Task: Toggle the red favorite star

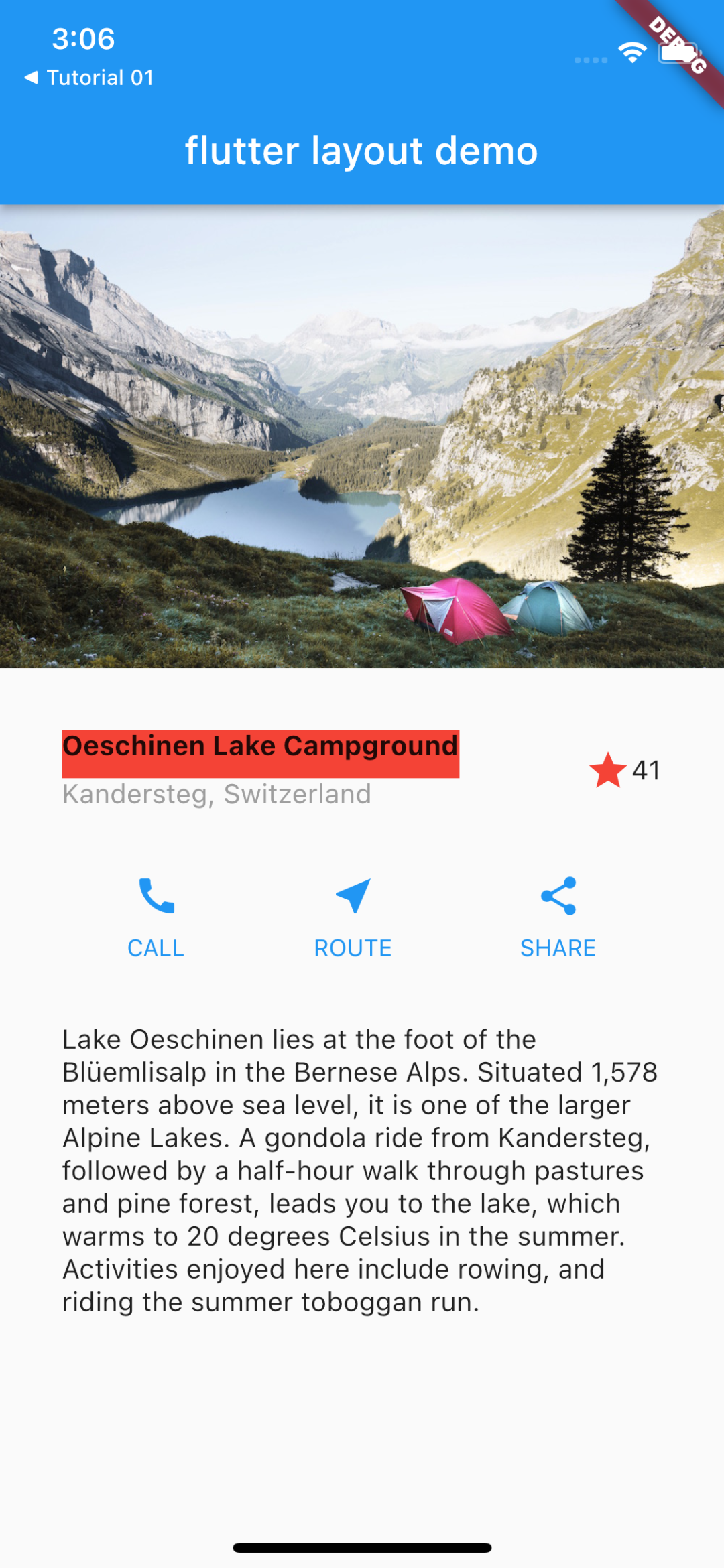Action: click(607, 771)
